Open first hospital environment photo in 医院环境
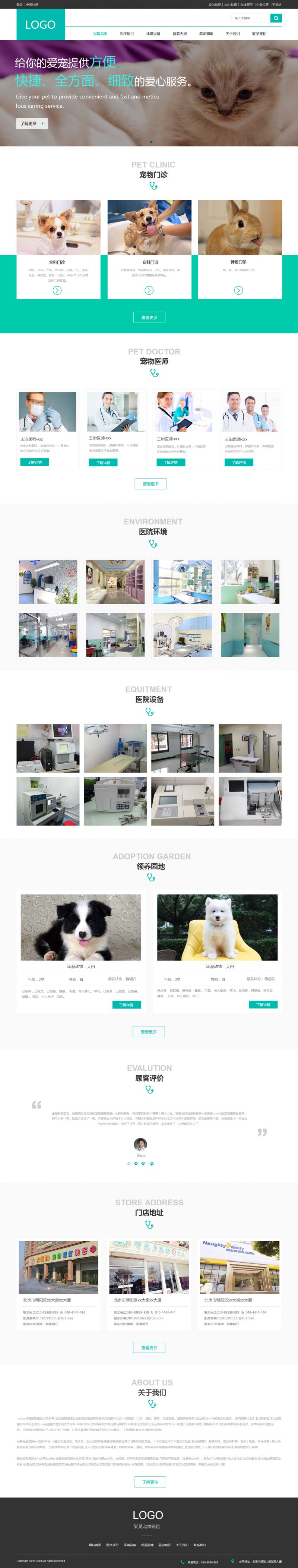This screenshot has height=1568, width=298. click(48, 582)
